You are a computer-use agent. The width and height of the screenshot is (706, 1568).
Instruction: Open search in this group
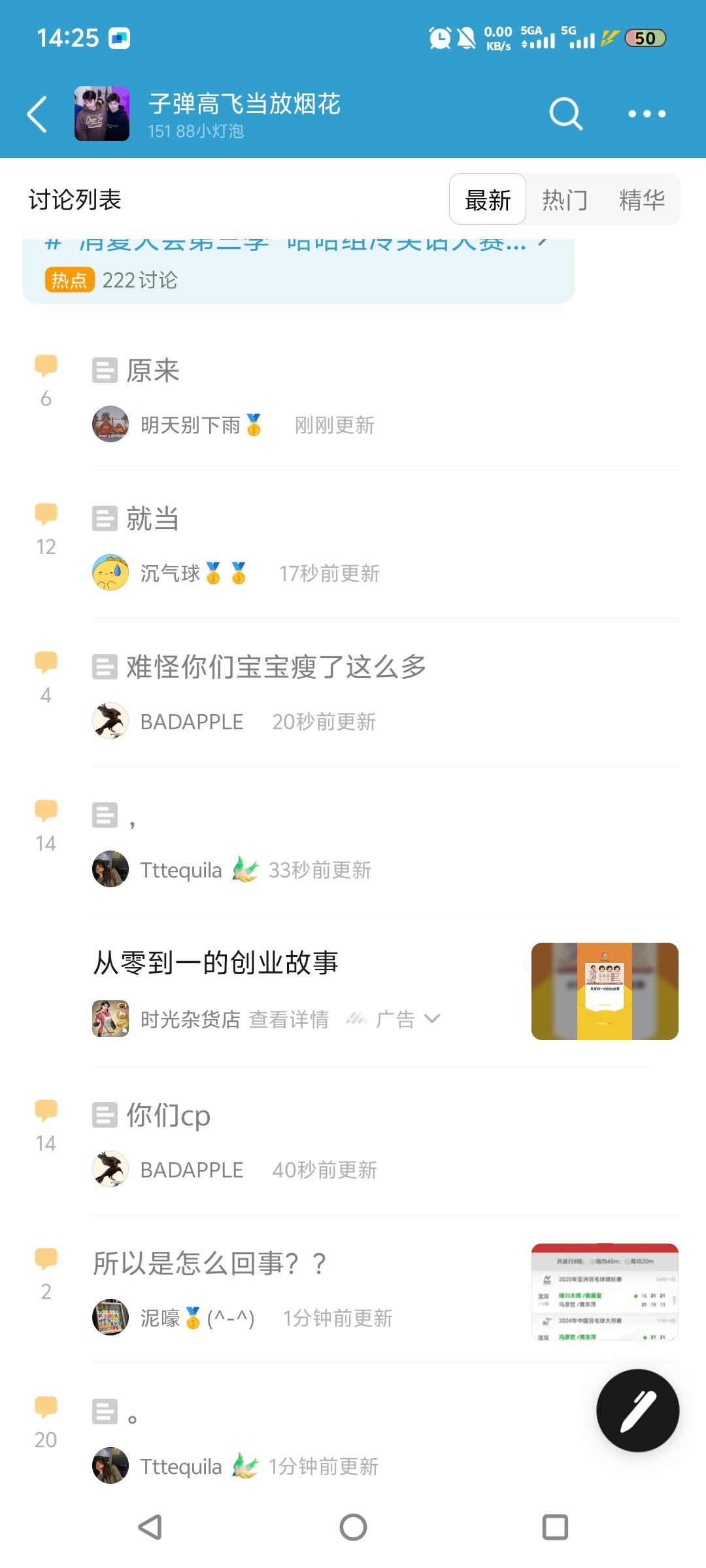coord(565,114)
